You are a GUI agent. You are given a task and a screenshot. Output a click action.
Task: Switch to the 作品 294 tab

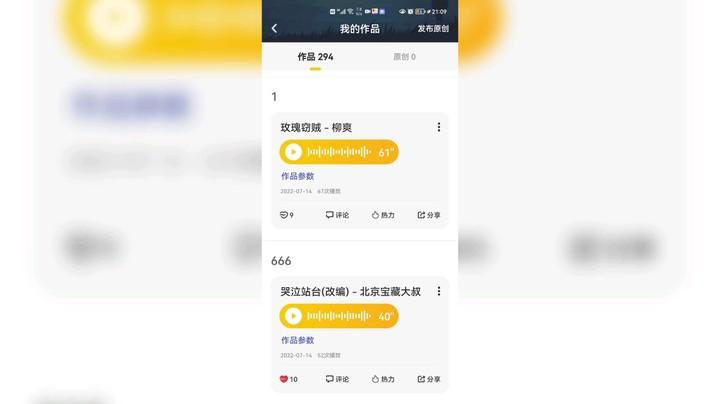(315, 57)
